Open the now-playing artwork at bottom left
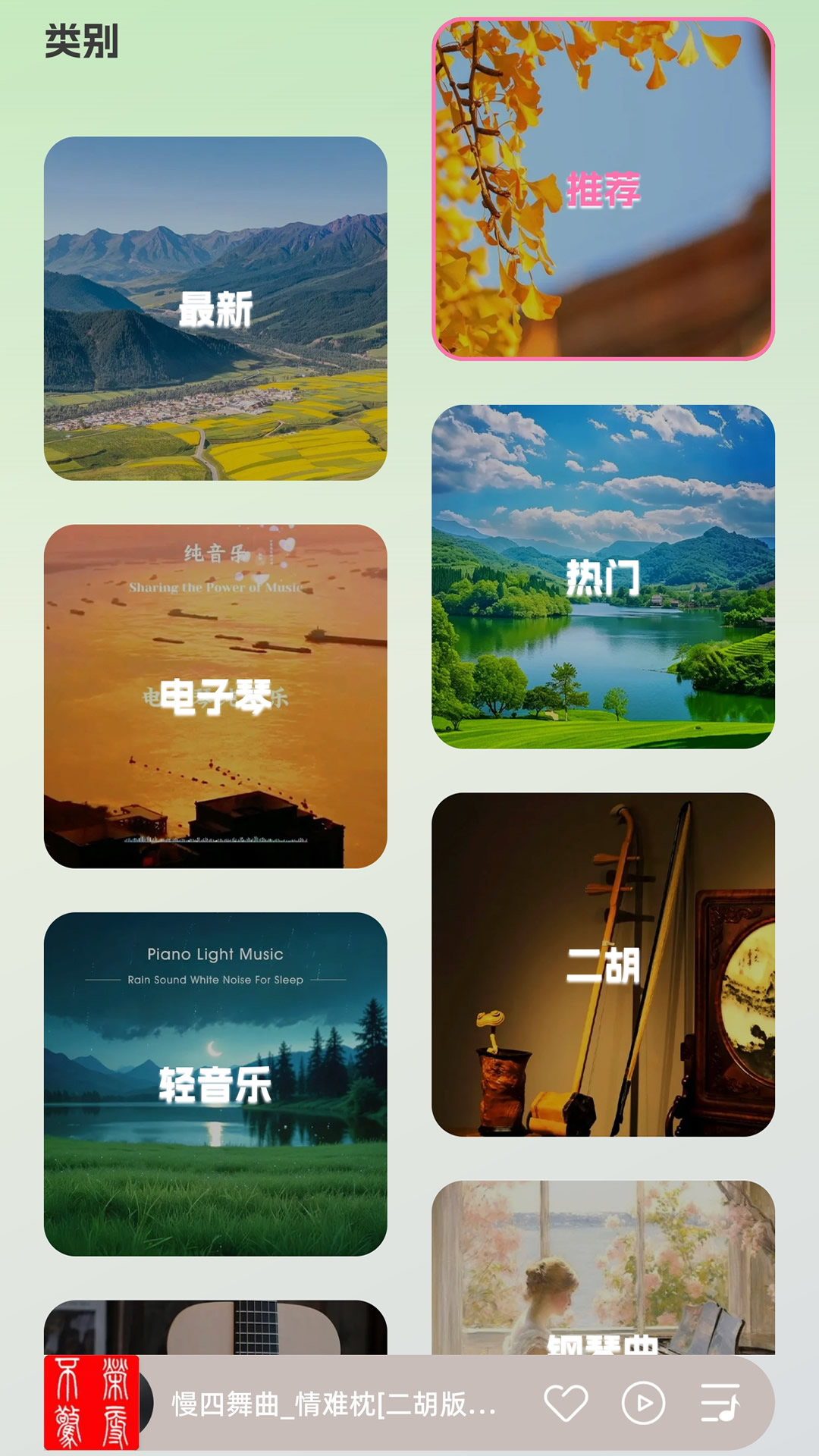 point(91,1409)
